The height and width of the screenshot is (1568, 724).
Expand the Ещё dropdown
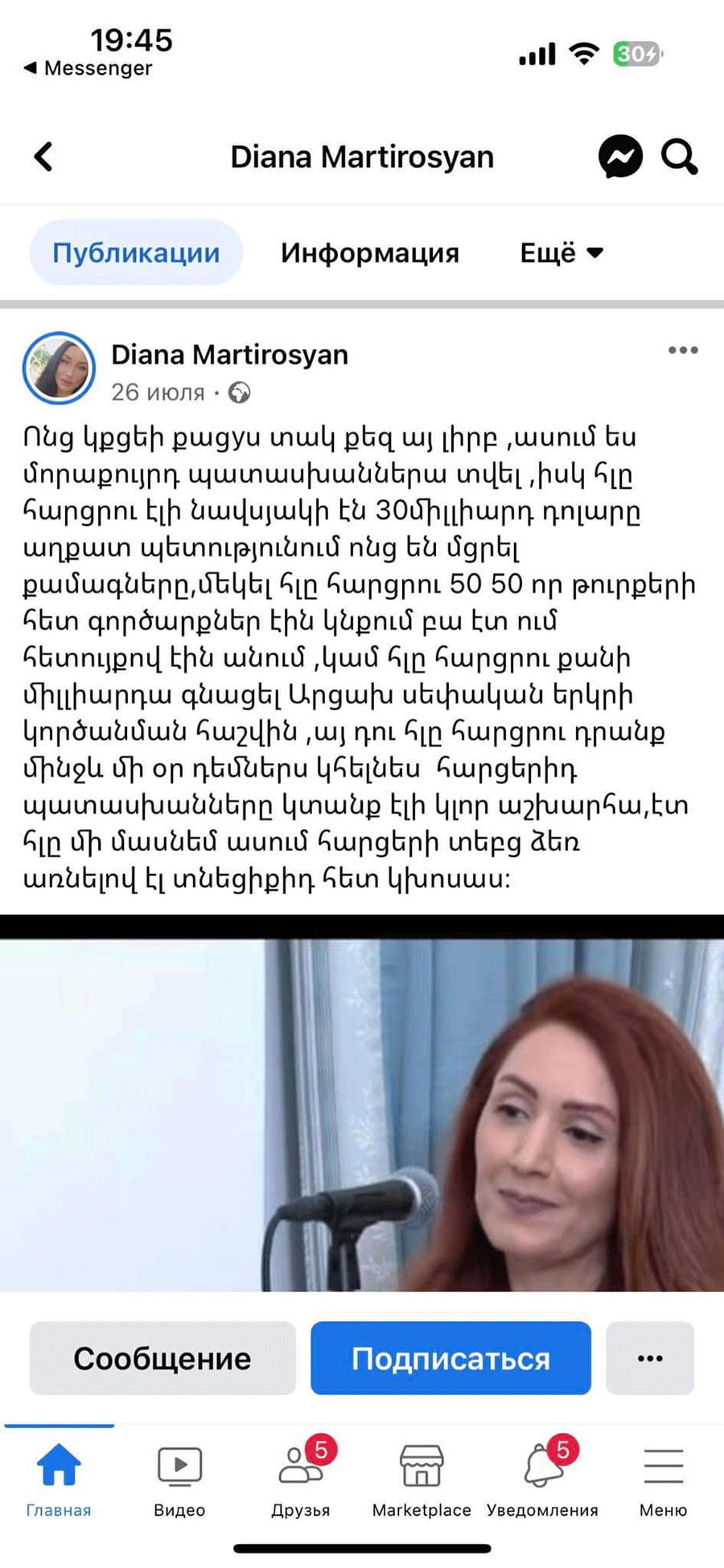pyautogui.click(x=561, y=252)
